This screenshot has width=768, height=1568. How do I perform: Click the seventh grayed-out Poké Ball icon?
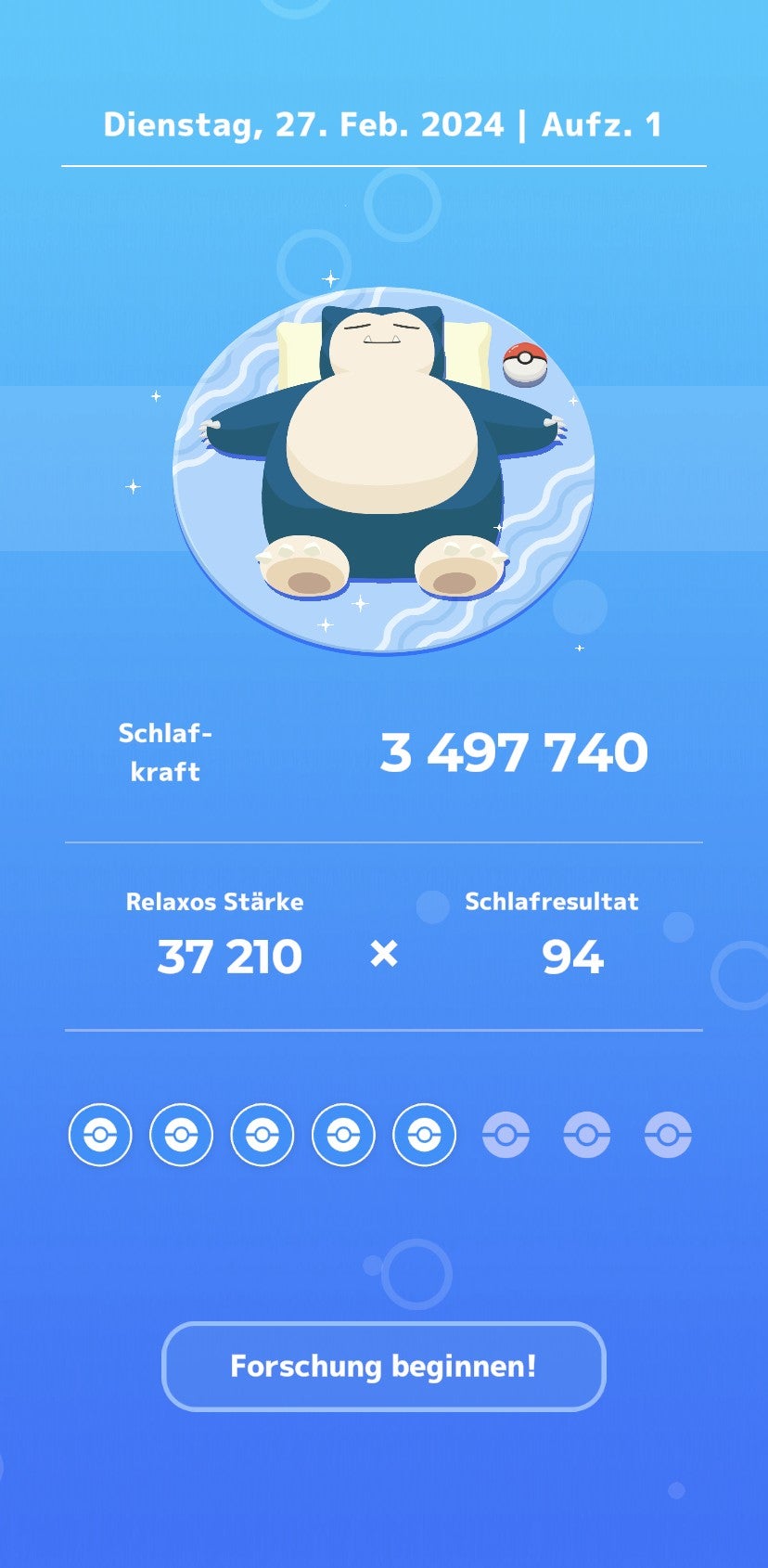pos(587,1135)
